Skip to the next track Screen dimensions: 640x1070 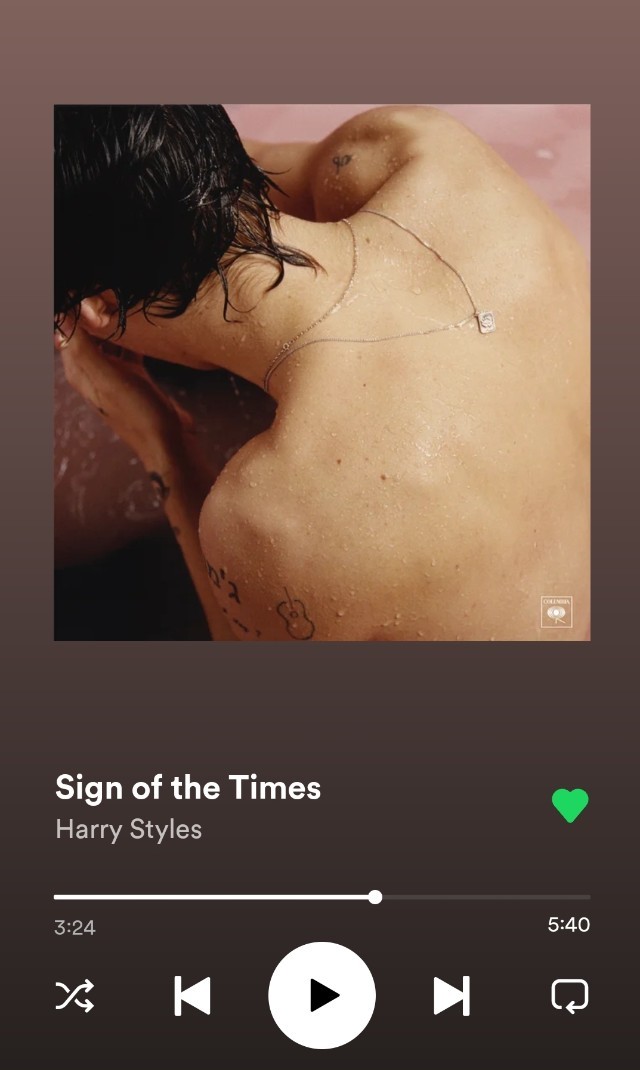coord(452,996)
